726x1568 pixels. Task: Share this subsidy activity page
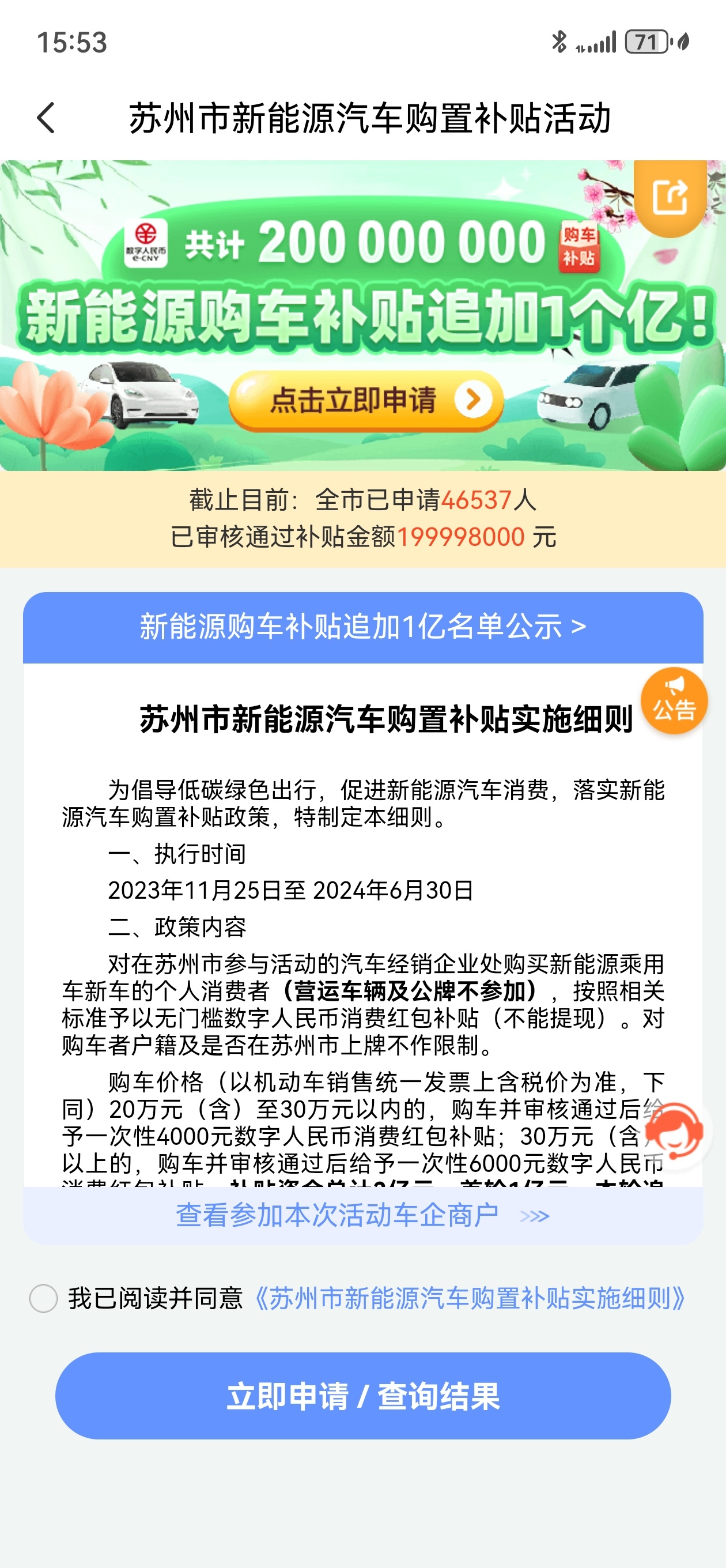pos(670,197)
